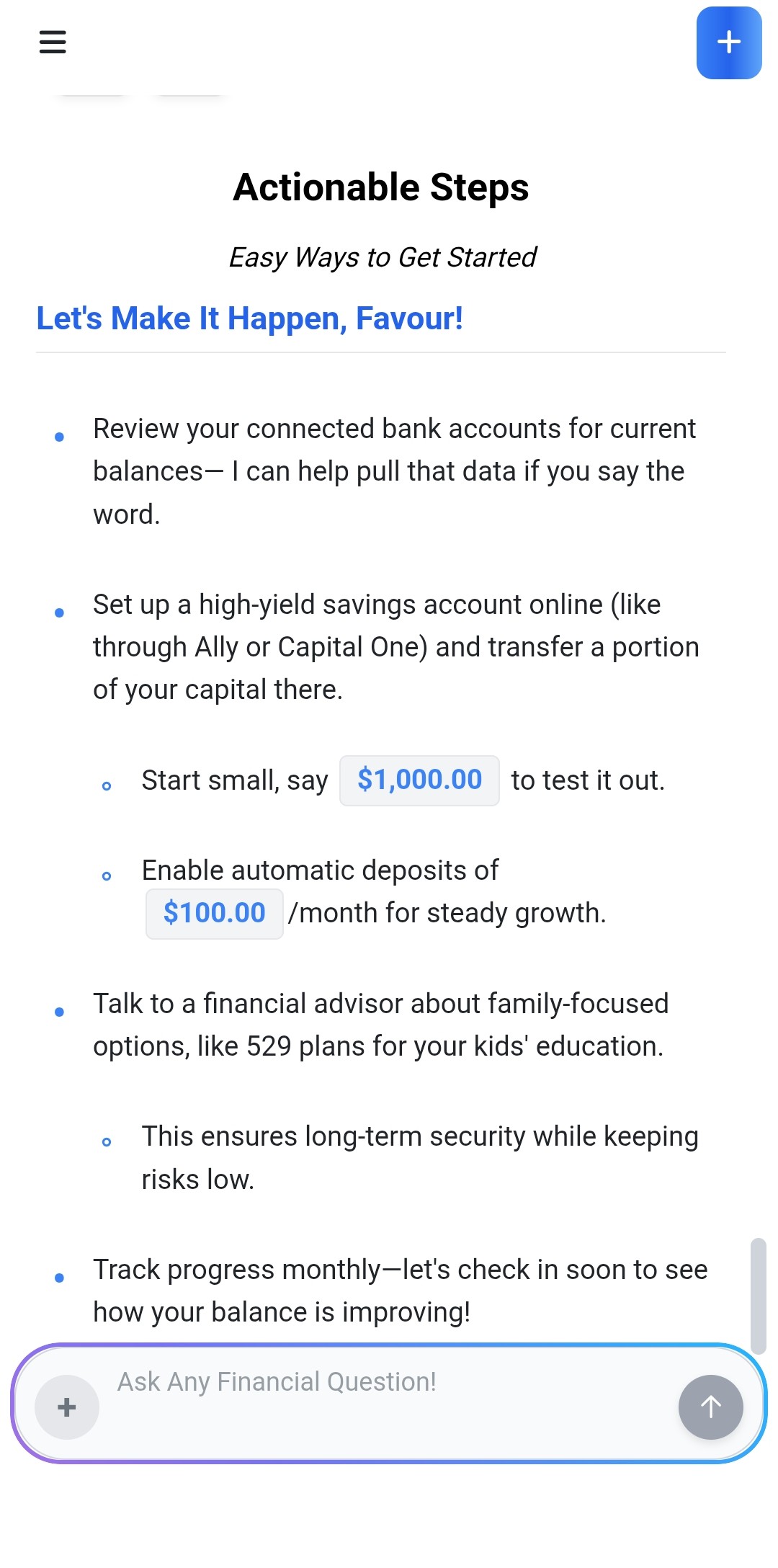The image size is (778, 1568).
Task: Start a new chat with the plus button
Action: (x=729, y=43)
